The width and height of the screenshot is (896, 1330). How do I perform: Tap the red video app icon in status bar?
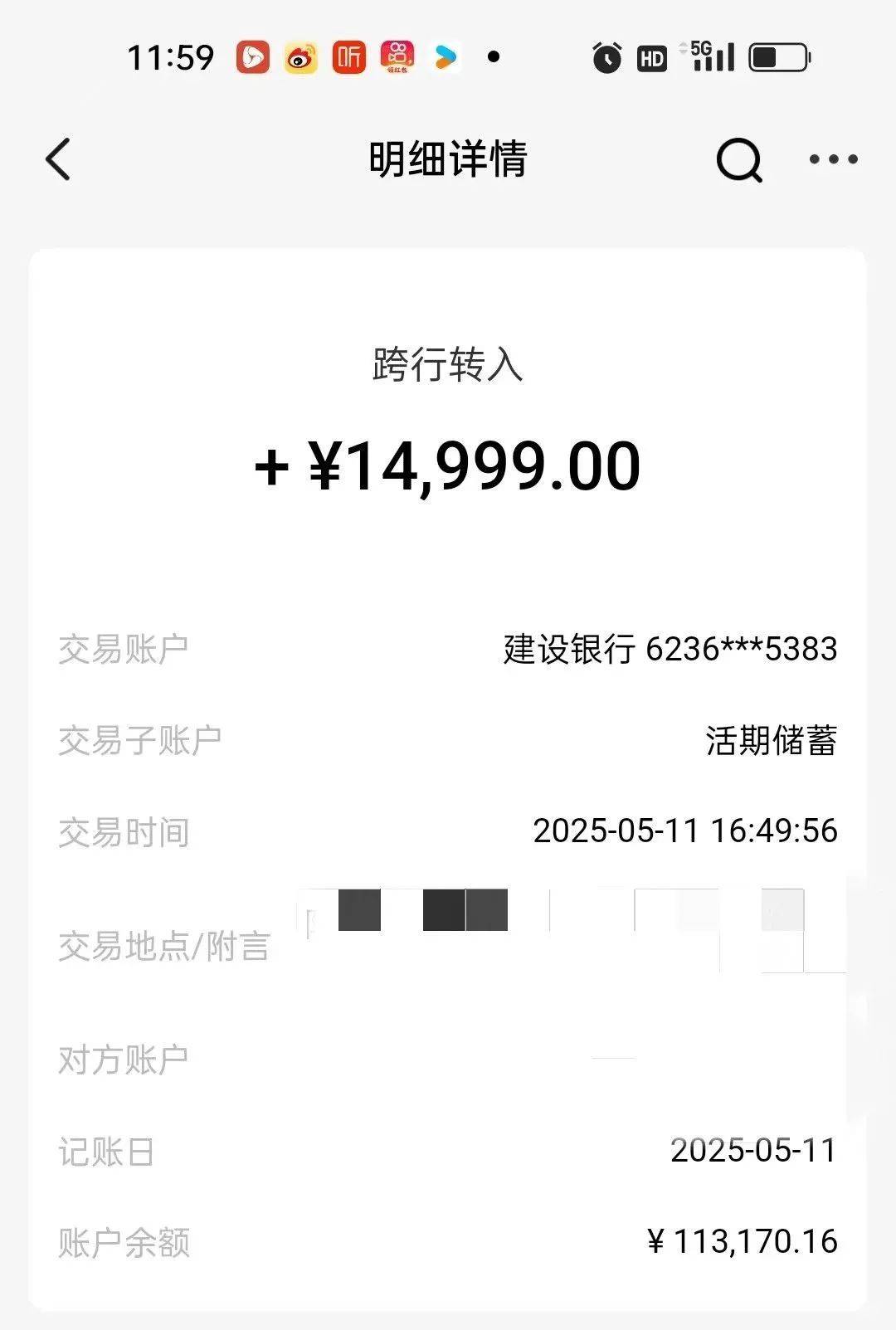[x=251, y=57]
